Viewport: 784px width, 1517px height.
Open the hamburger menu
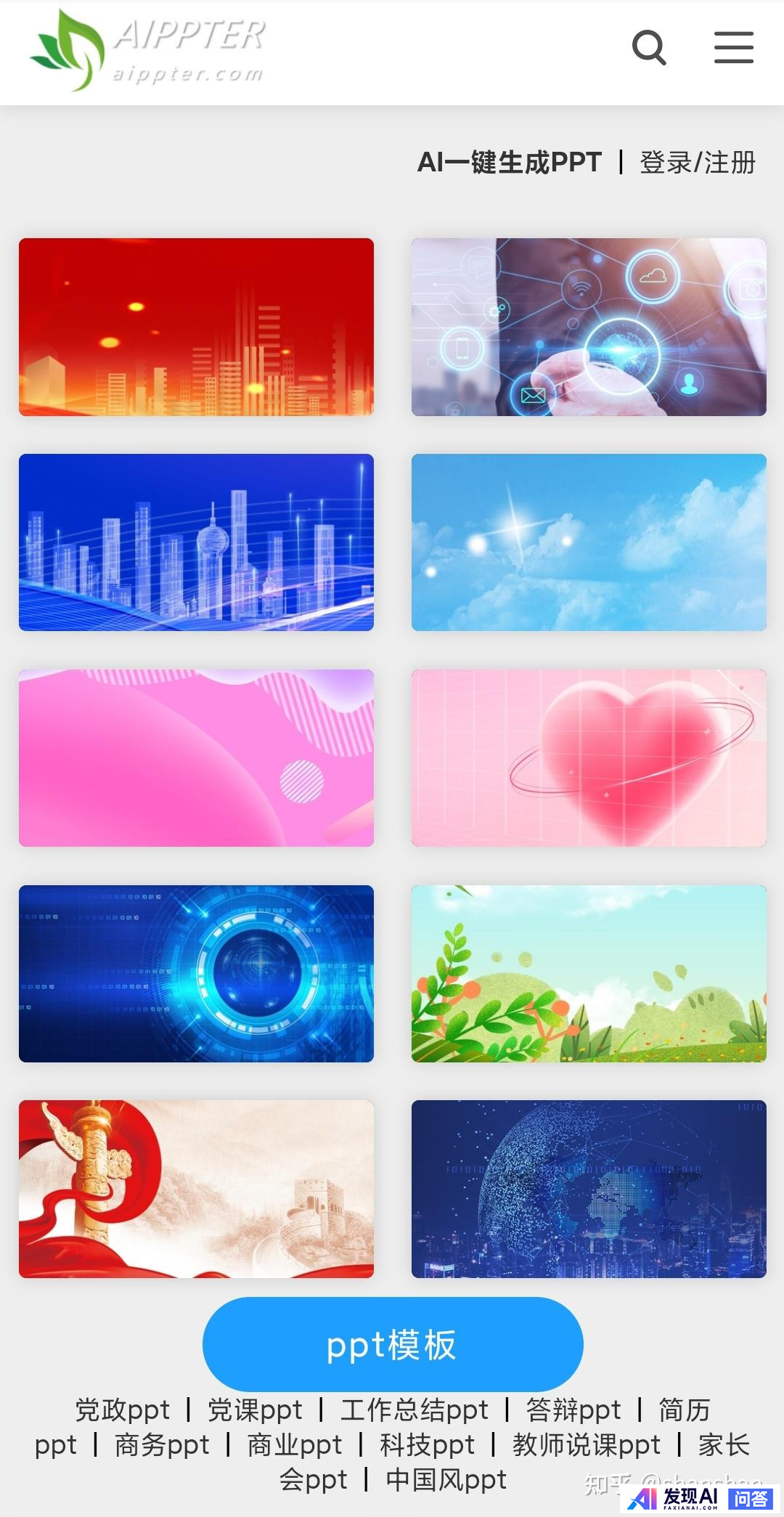[733, 48]
